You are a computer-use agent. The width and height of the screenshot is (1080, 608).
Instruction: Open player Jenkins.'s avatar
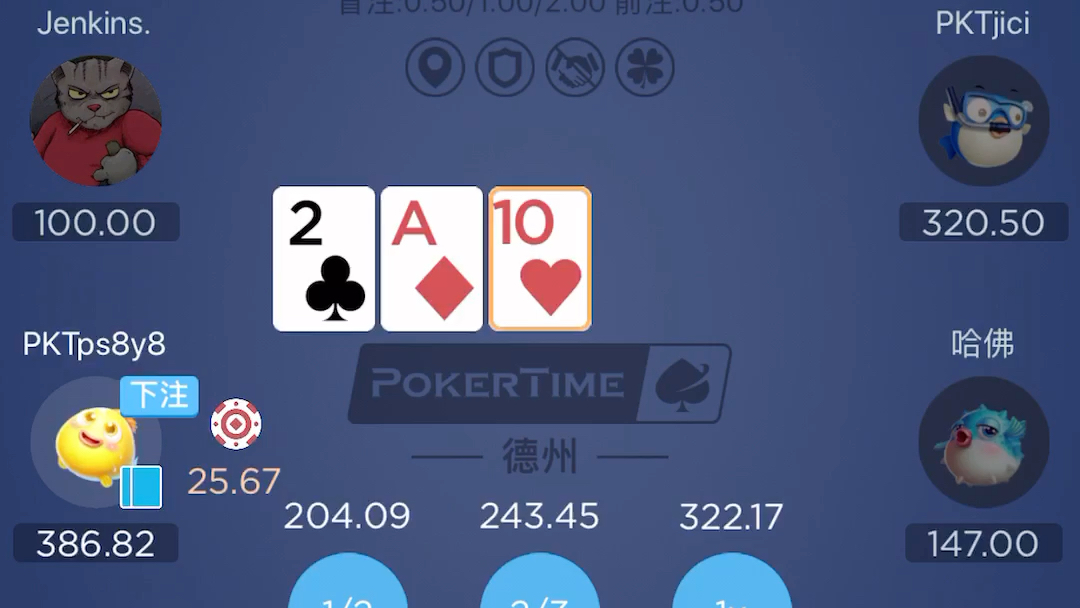tap(96, 120)
